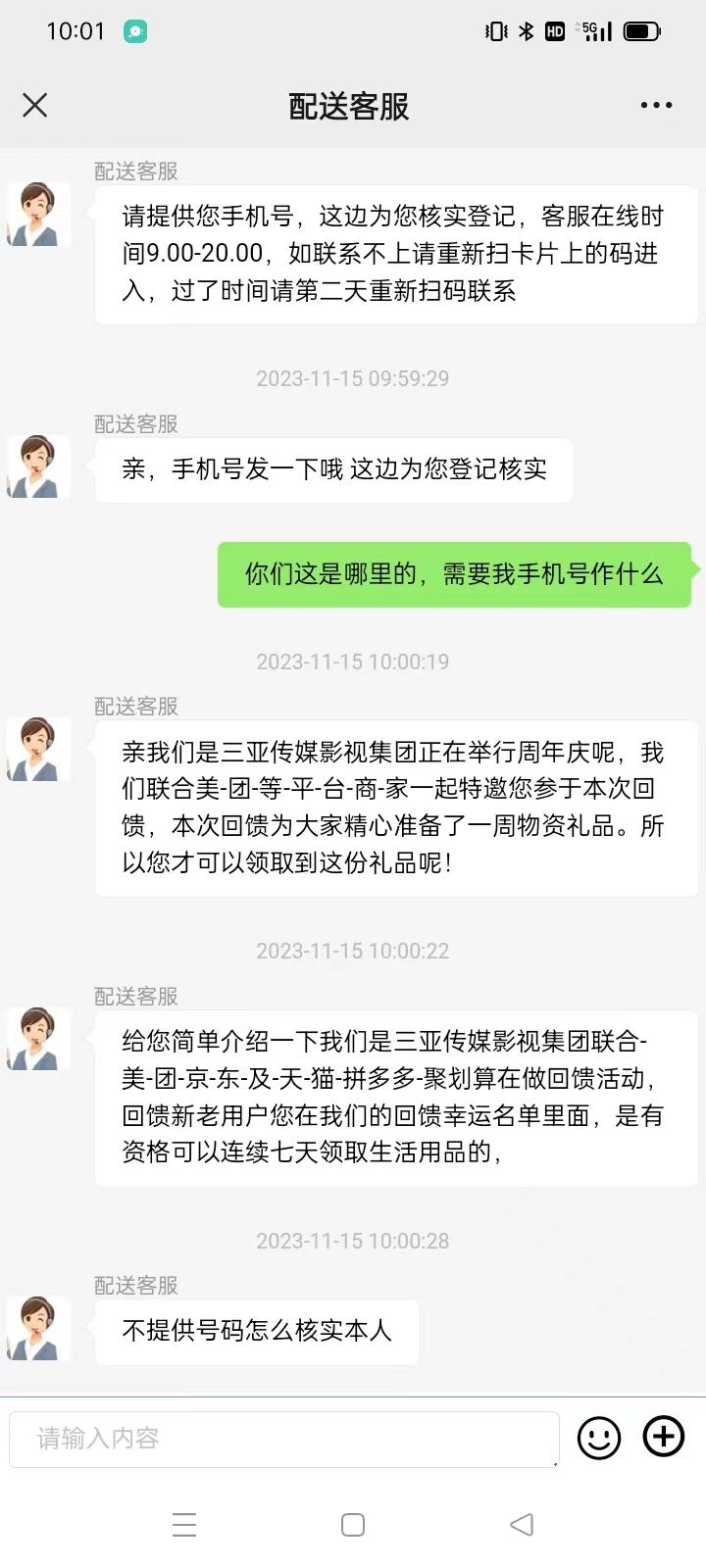
Task: Go back with the system back button
Action: tap(522, 1525)
